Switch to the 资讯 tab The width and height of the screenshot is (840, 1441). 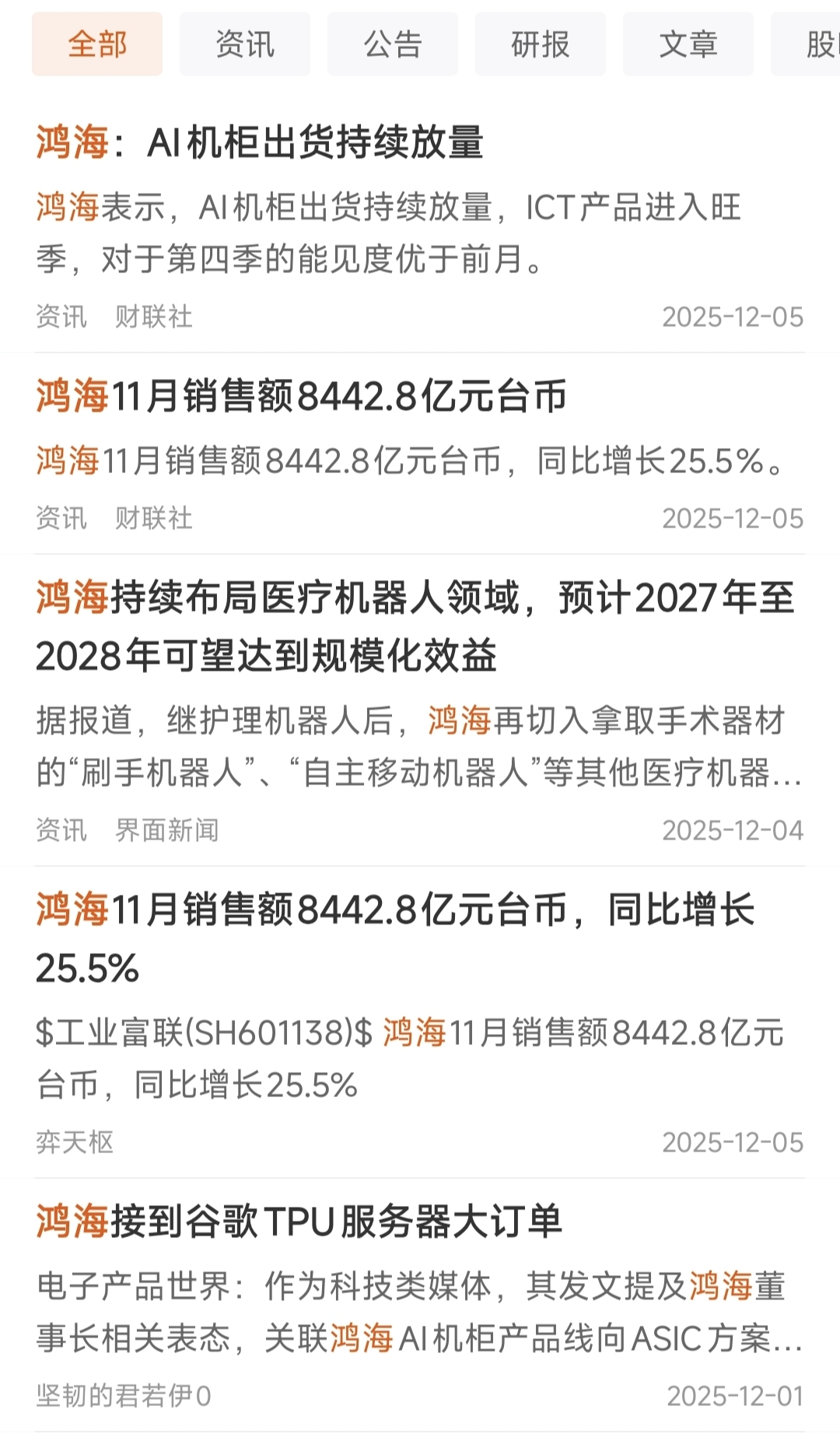pyautogui.click(x=245, y=44)
